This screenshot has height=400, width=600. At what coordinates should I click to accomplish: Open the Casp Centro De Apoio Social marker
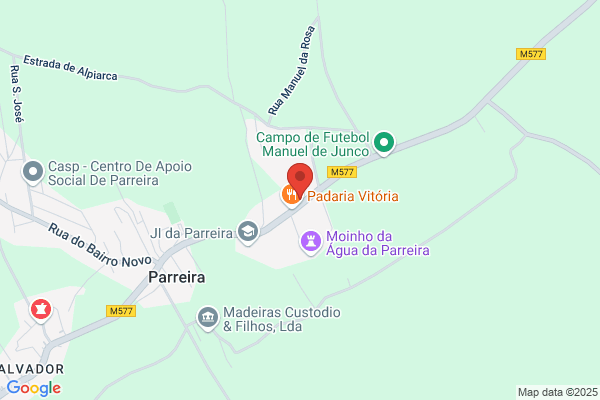[33, 172]
